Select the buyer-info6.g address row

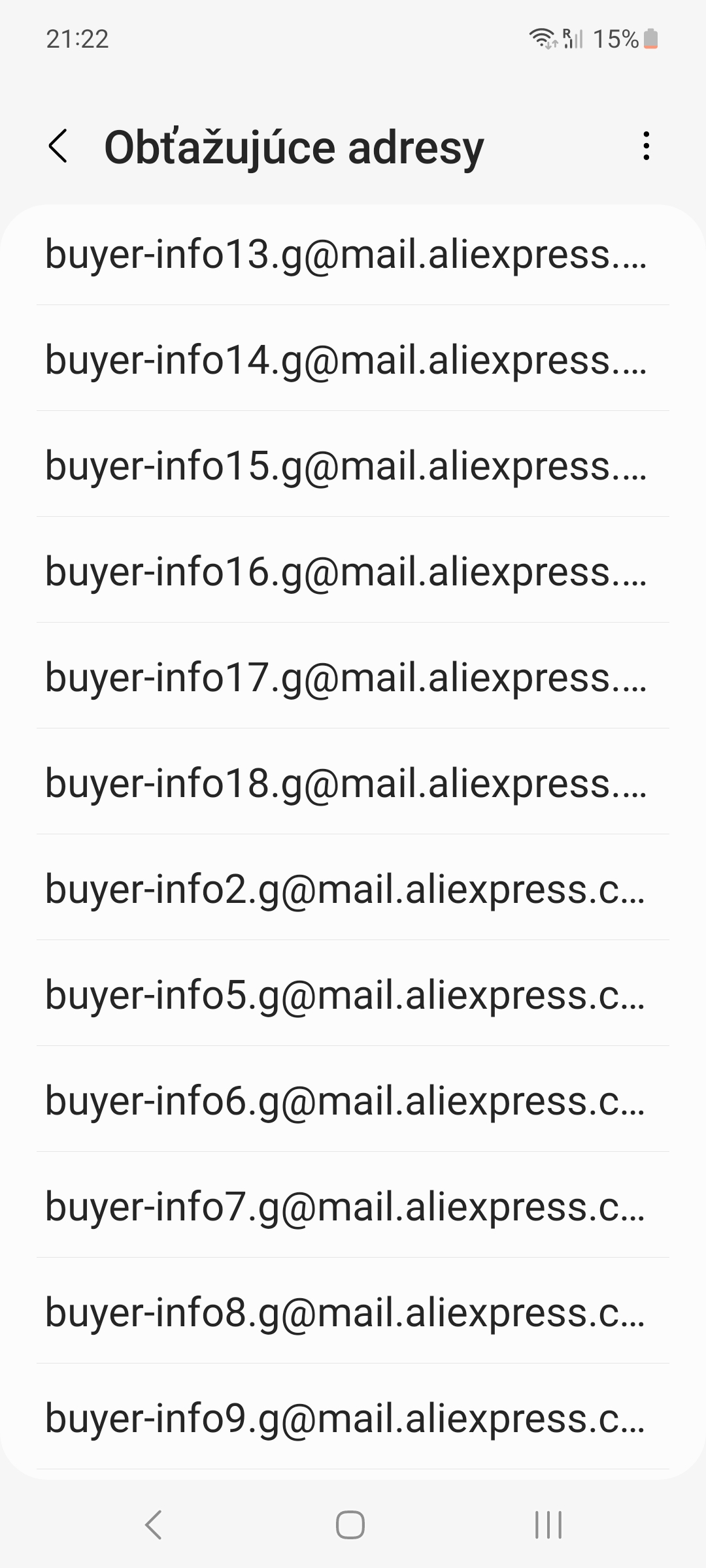click(x=346, y=1101)
